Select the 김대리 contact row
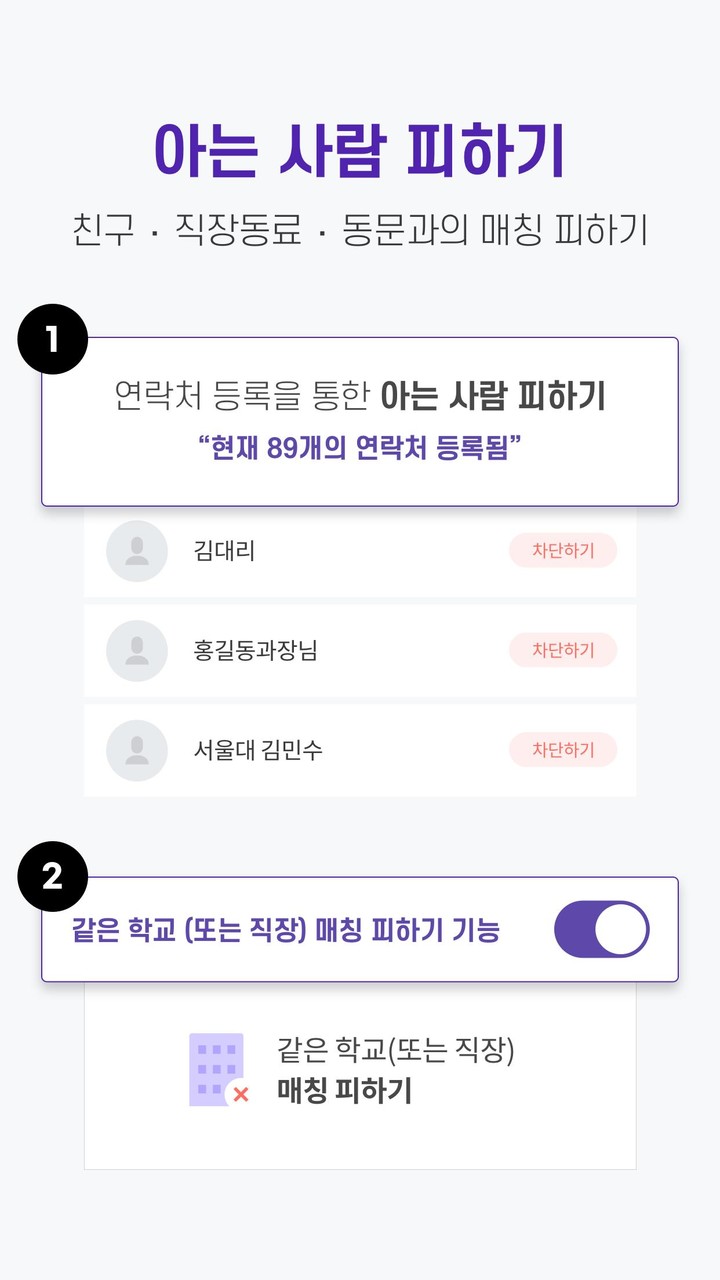This screenshot has height=1280, width=720. (360, 551)
